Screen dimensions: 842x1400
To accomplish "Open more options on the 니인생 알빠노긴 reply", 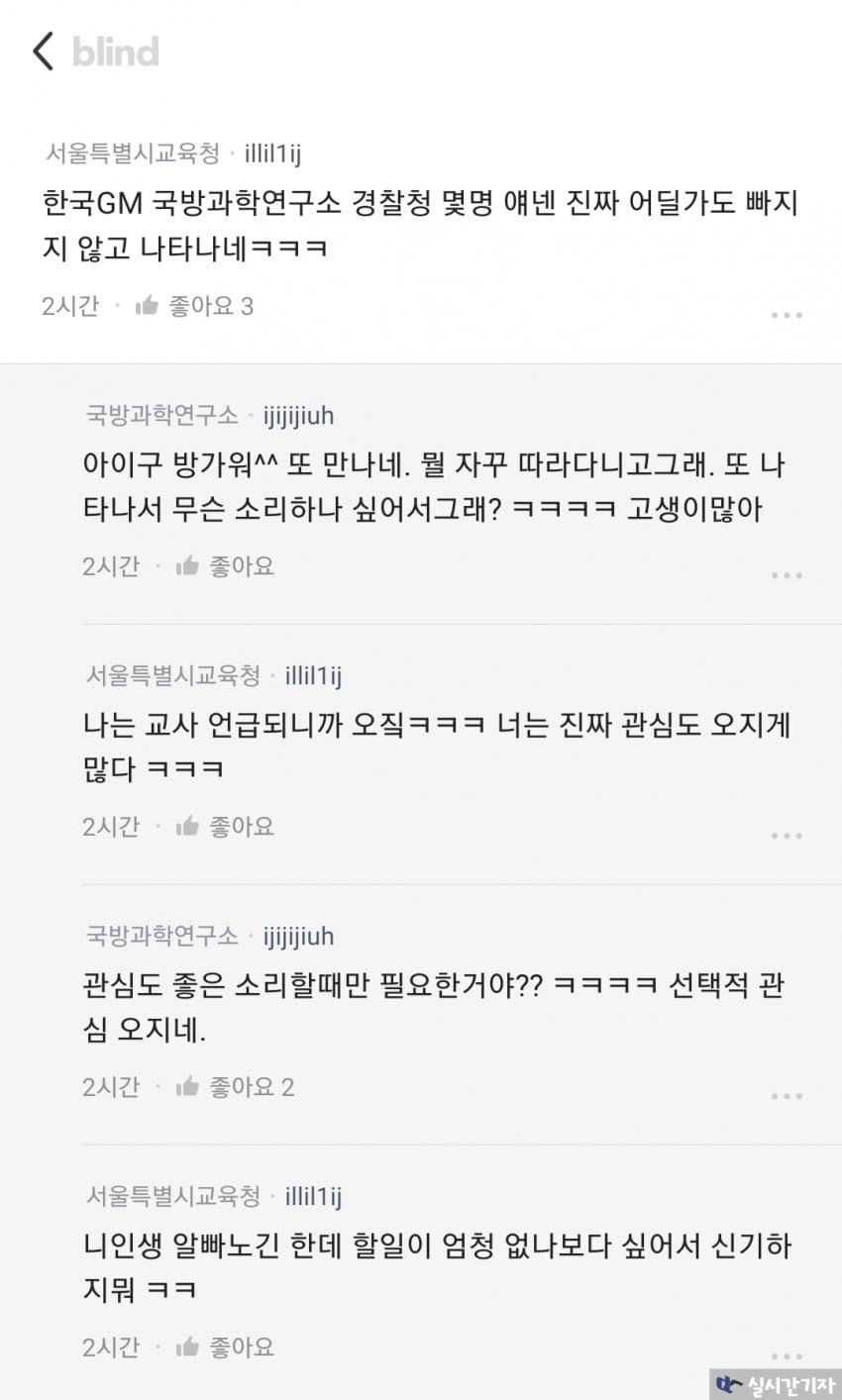I will point(786,1355).
